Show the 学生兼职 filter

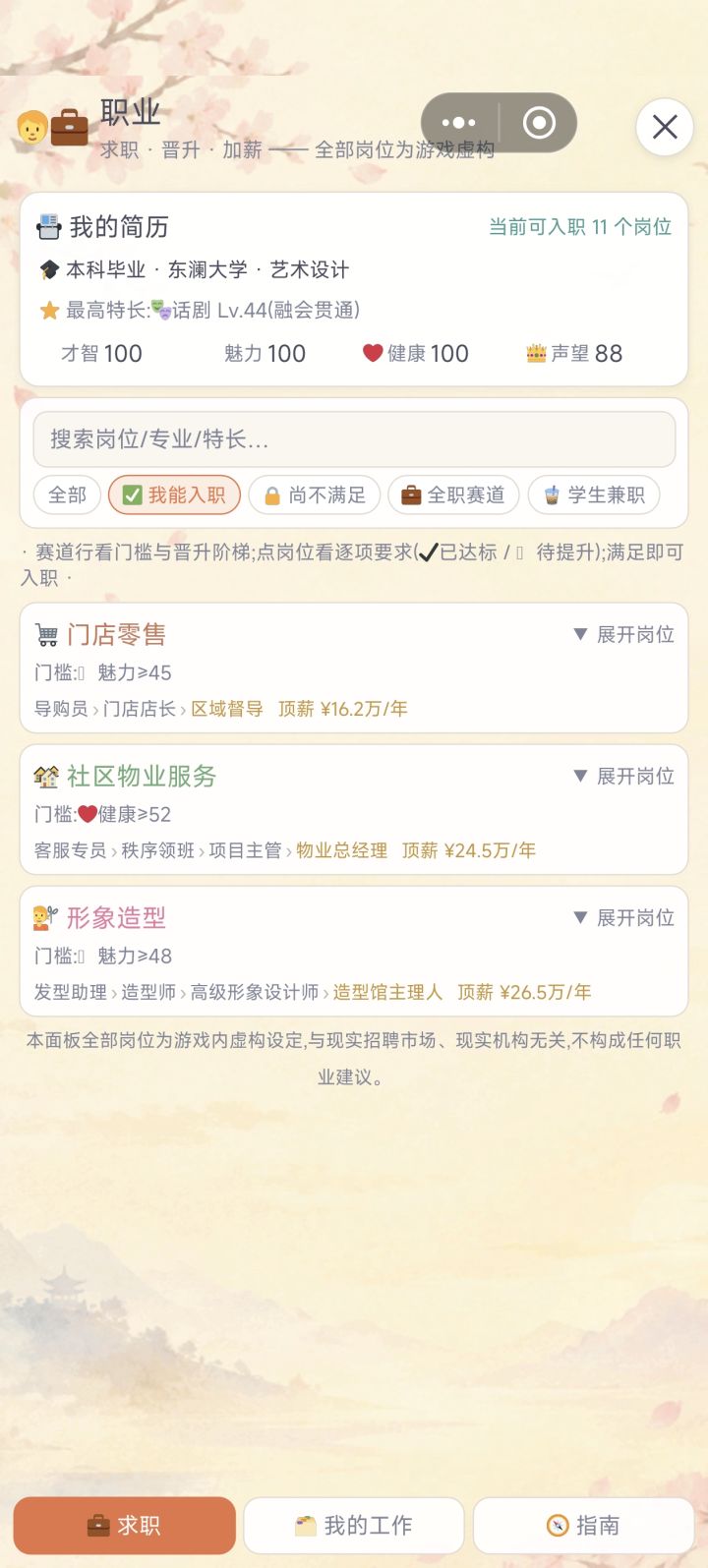(594, 495)
